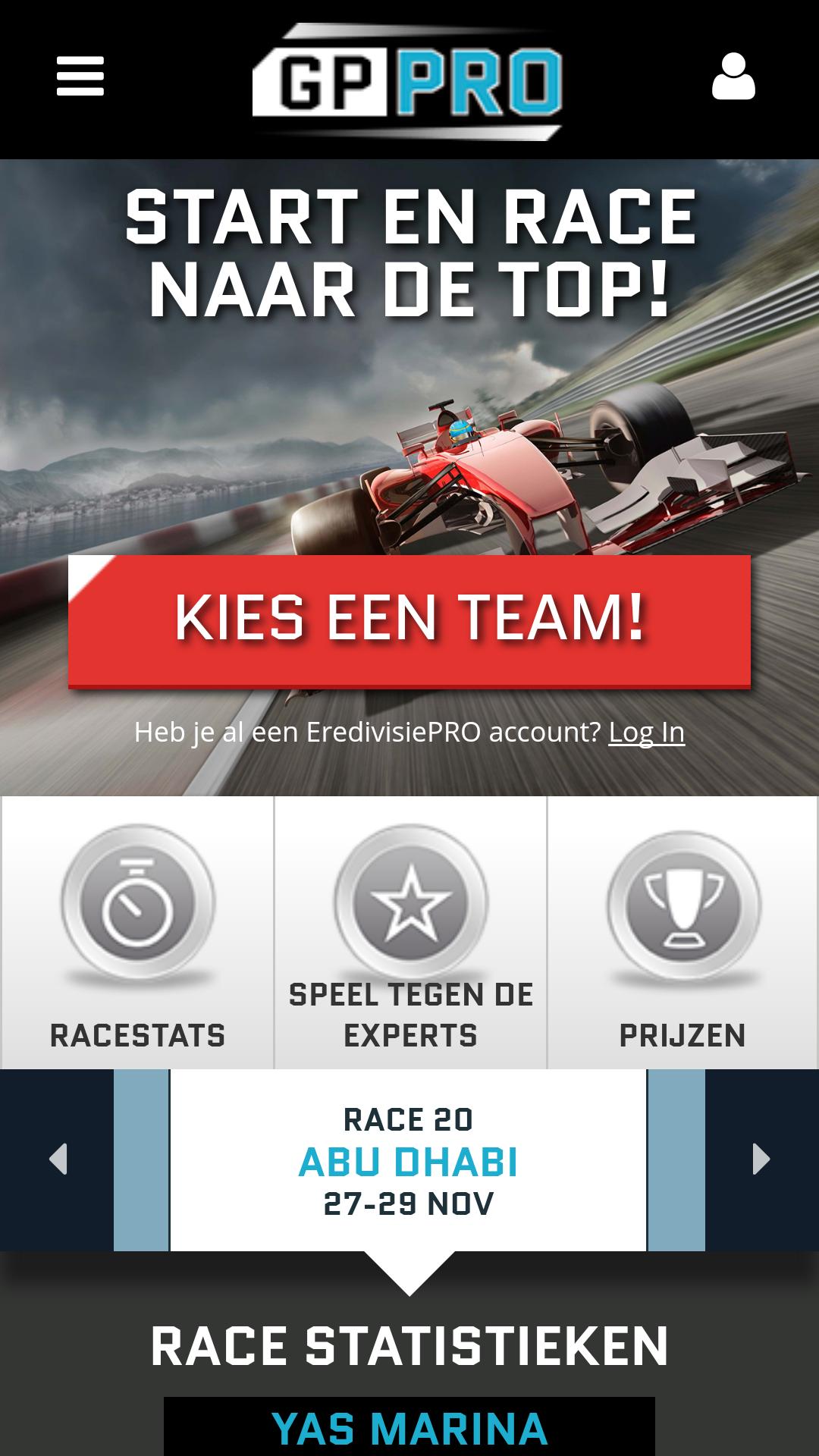This screenshot has width=819, height=1456.
Task: Open the user account icon
Action: (x=733, y=77)
